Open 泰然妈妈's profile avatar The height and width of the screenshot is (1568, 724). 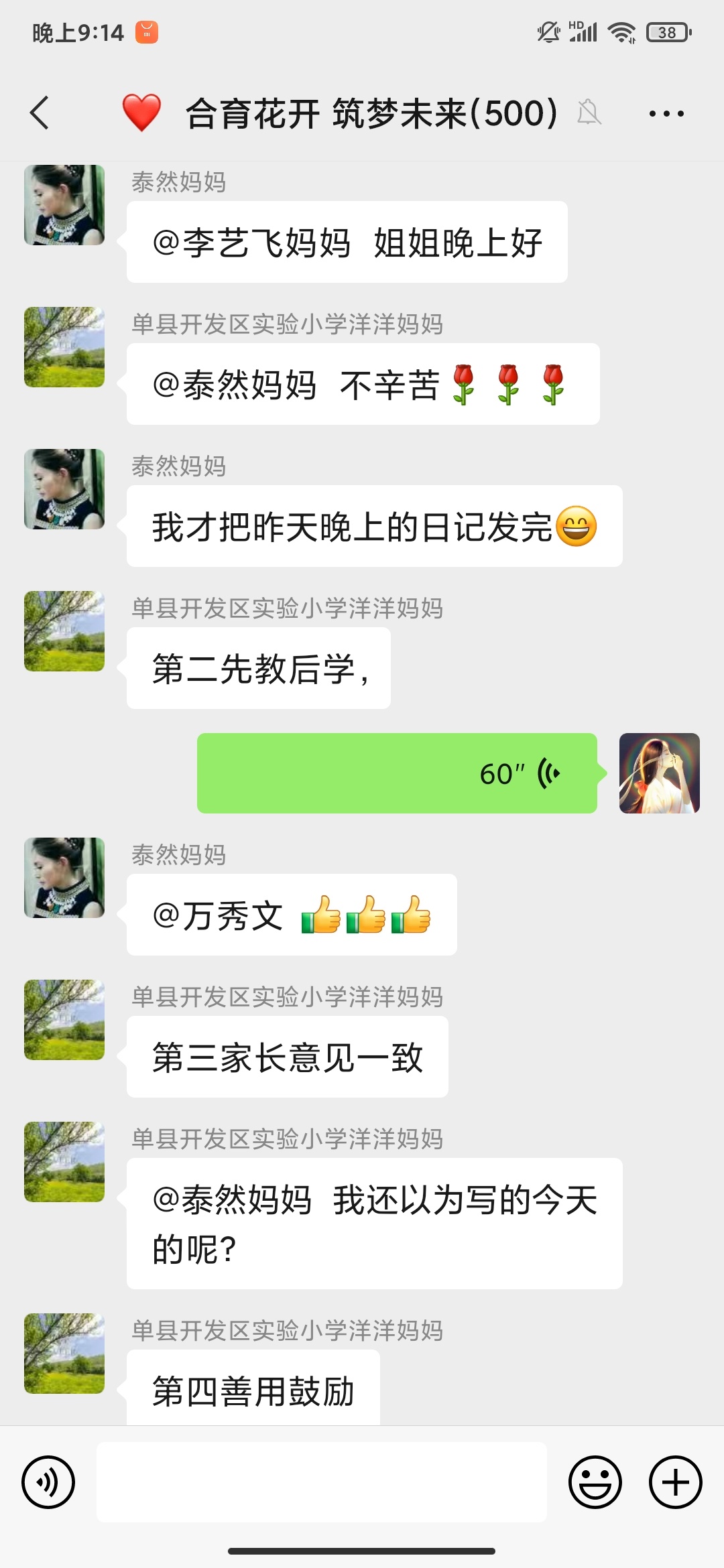click(x=64, y=204)
